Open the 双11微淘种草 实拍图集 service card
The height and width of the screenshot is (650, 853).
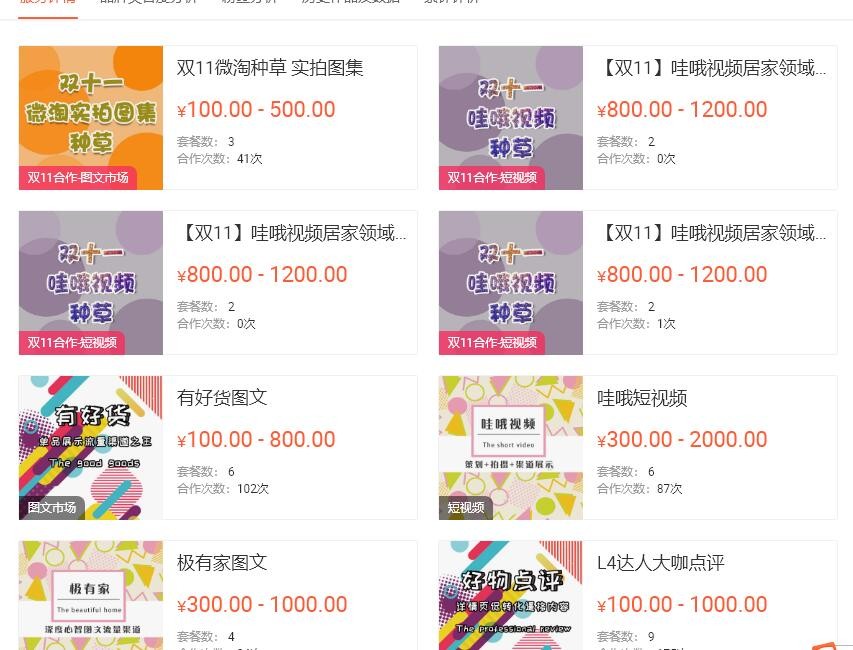point(270,68)
